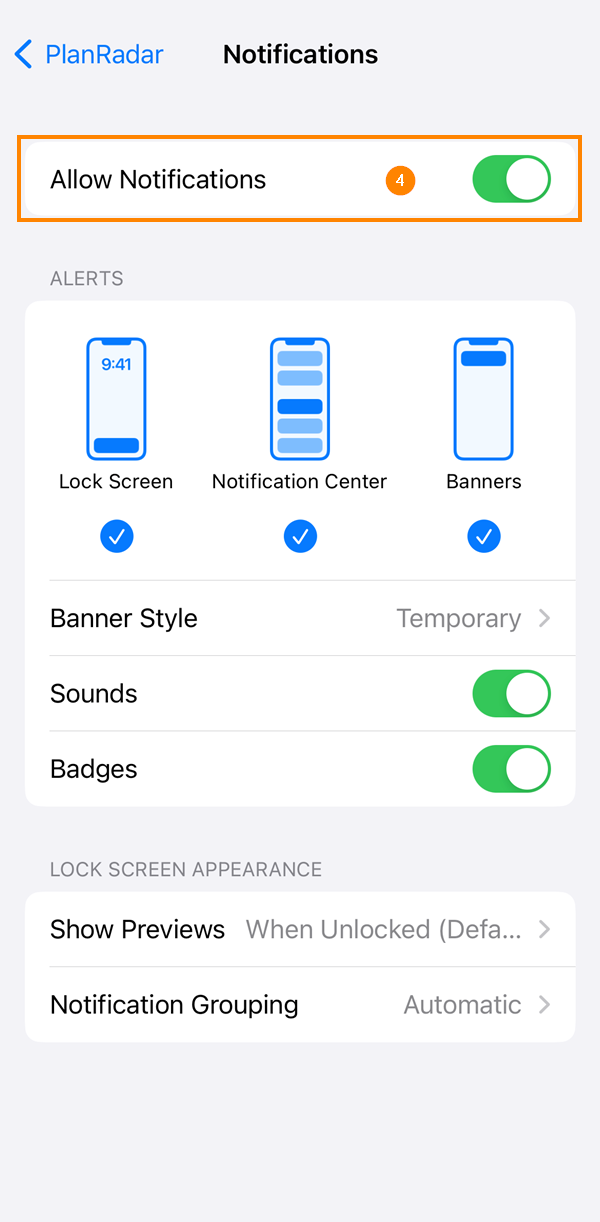Screen dimensions: 600x1222
Task: Uncheck Banners alerts
Action: click(x=484, y=537)
